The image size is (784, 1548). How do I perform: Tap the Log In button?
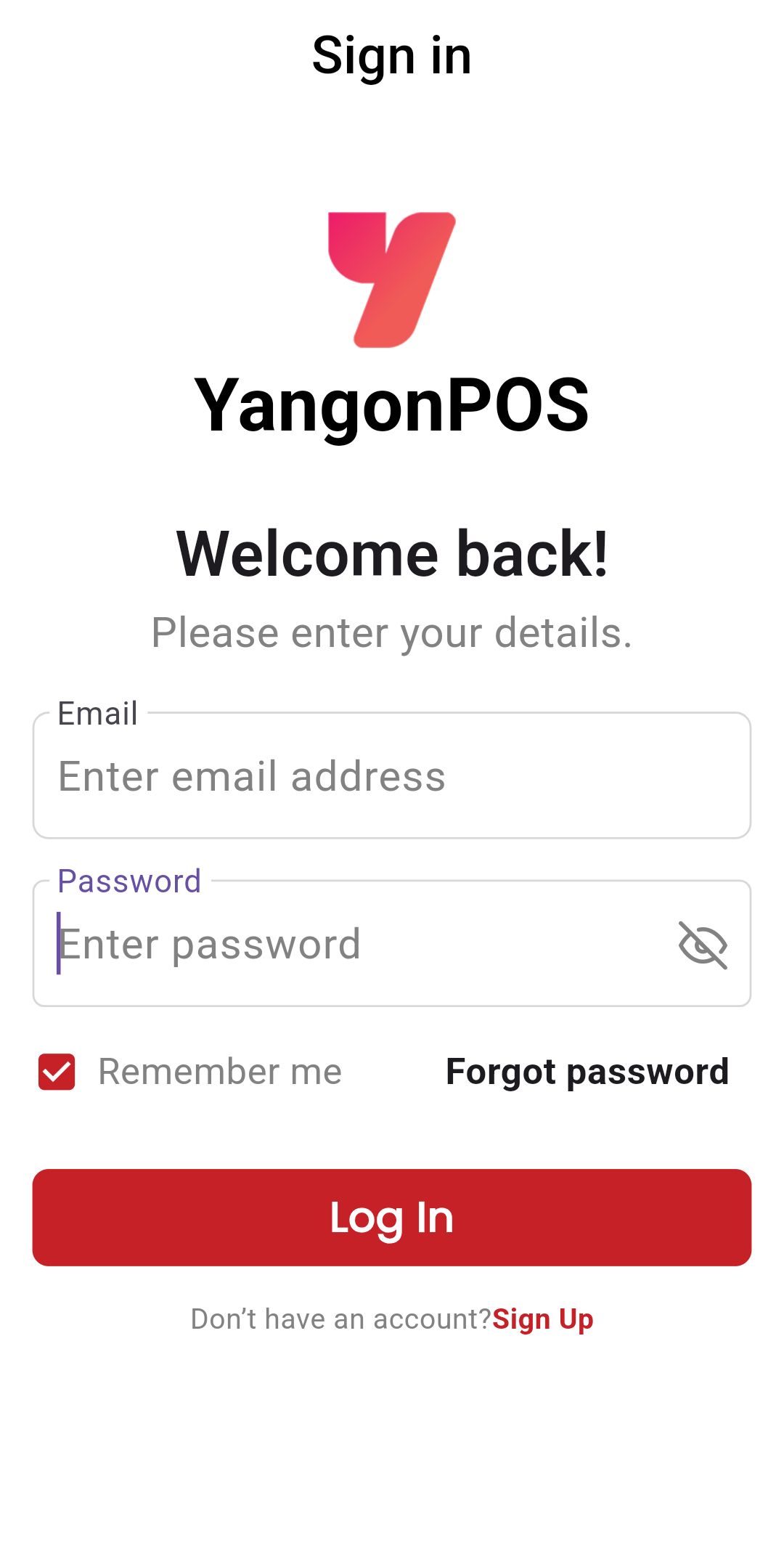[x=392, y=1218]
